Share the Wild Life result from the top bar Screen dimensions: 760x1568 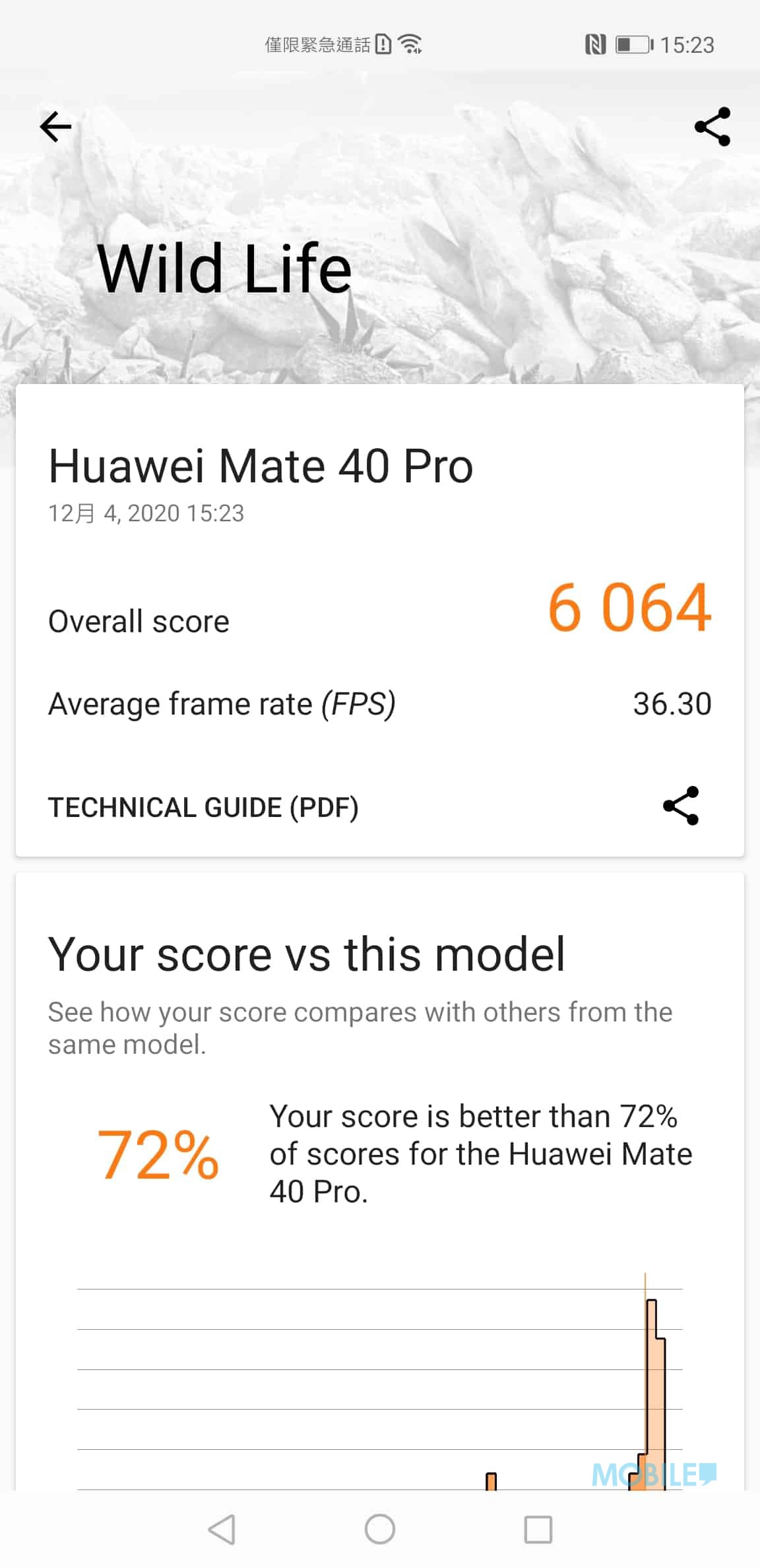[x=712, y=126]
